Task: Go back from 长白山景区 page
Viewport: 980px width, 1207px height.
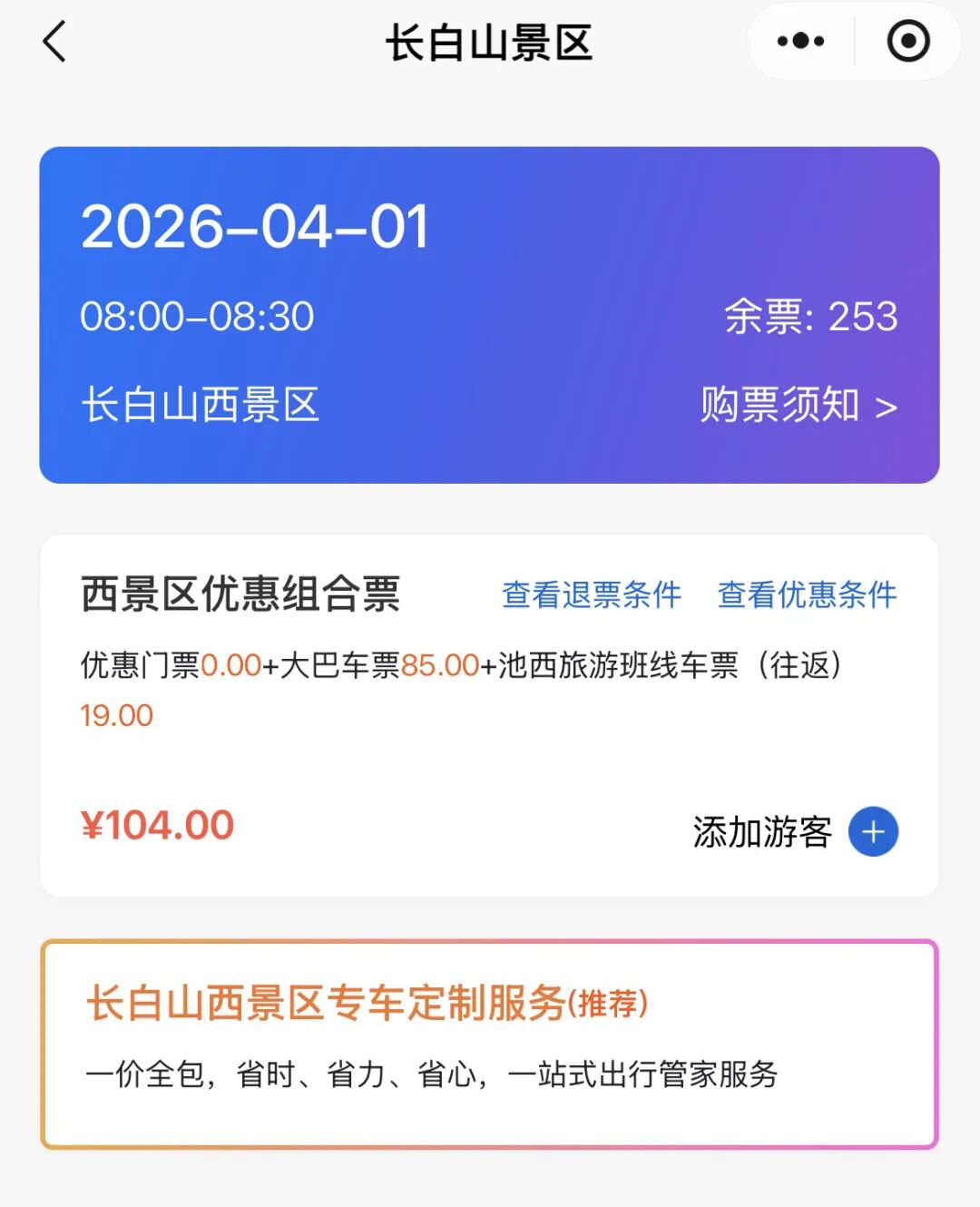Action: [x=55, y=42]
